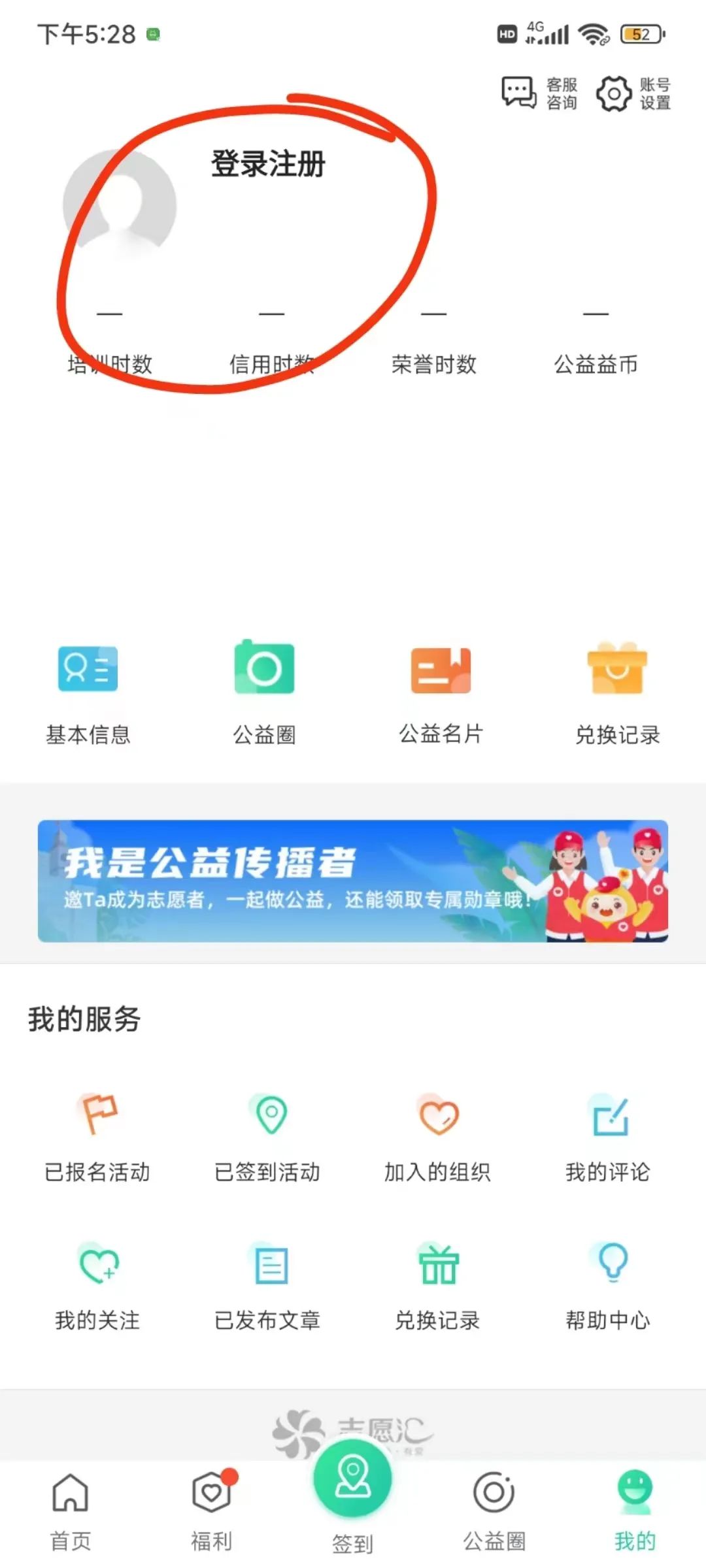Open 账号设置 account settings
706x1568 pixels.
(x=634, y=93)
